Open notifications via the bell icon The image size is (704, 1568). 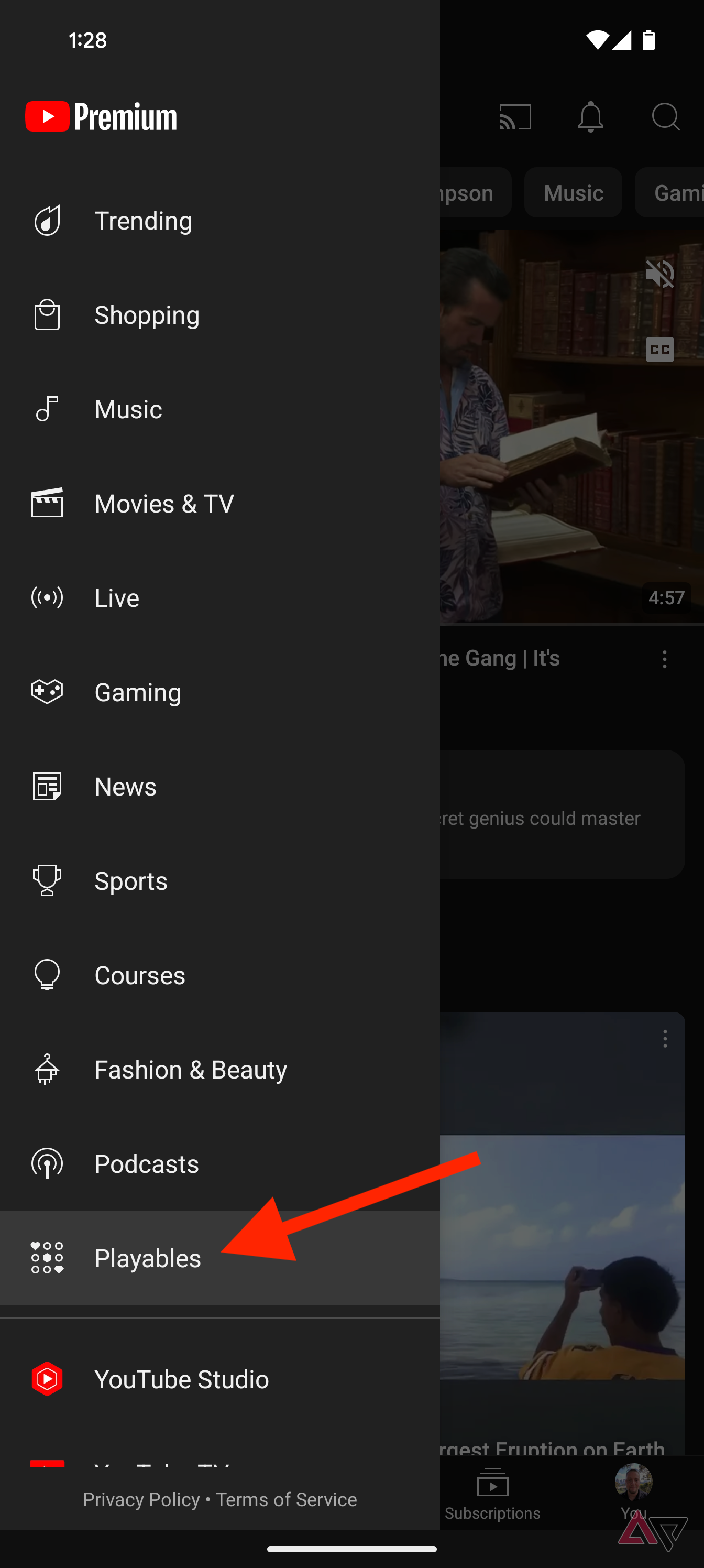591,117
